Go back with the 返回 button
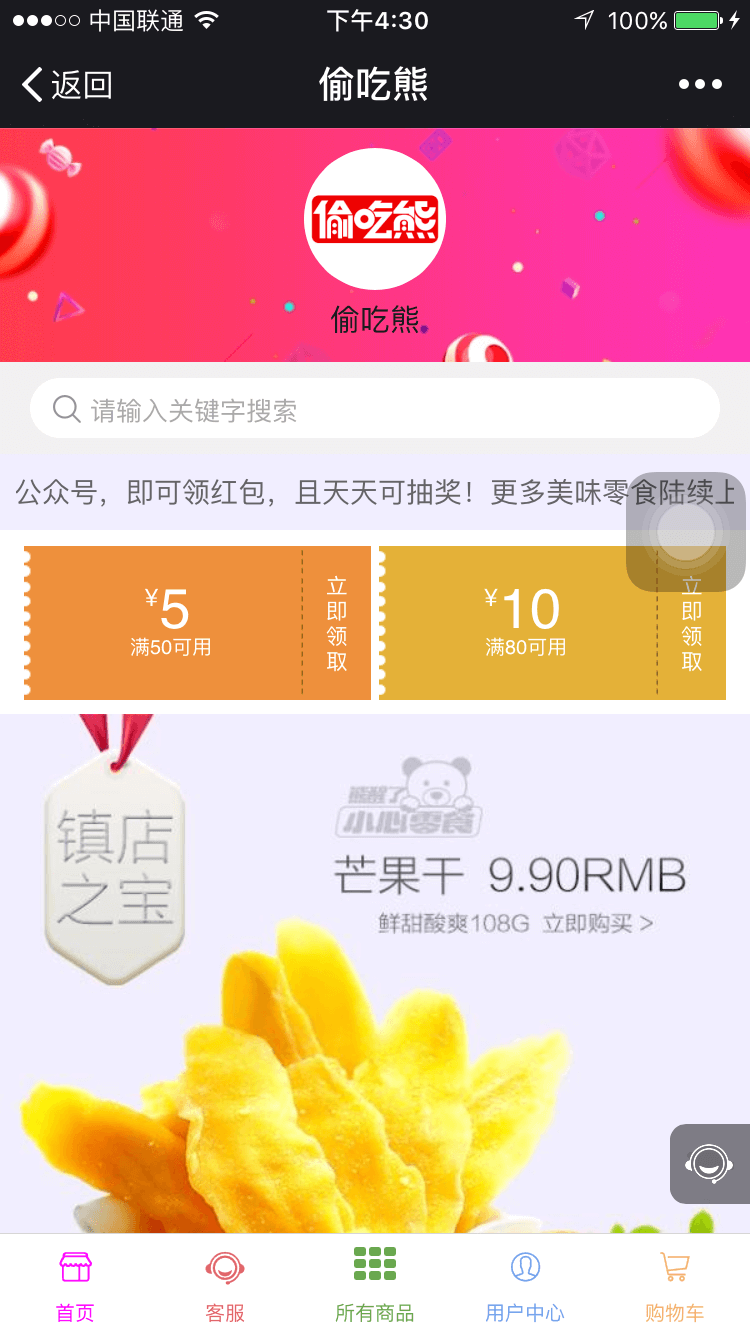 pyautogui.click(x=67, y=85)
